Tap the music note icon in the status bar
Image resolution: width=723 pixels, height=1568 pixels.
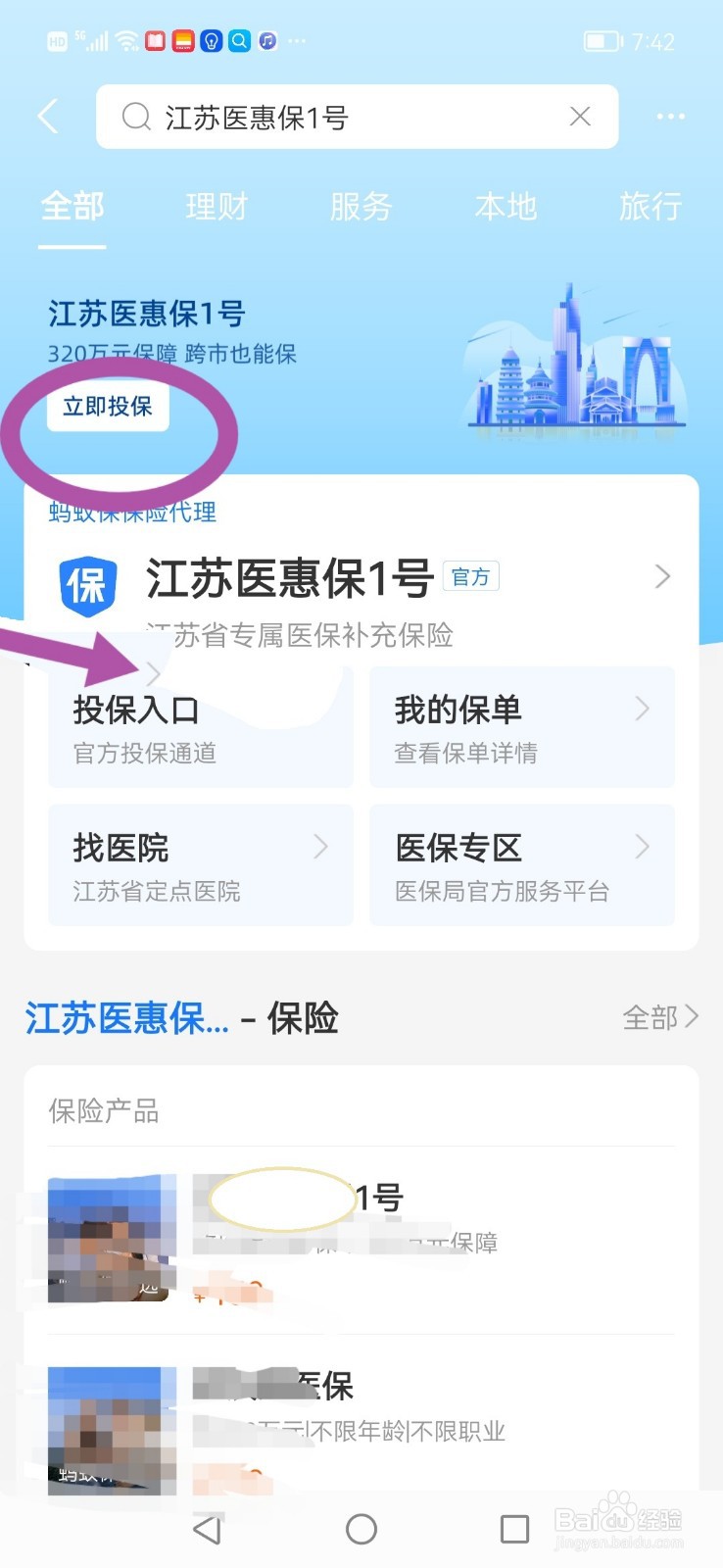(266, 41)
